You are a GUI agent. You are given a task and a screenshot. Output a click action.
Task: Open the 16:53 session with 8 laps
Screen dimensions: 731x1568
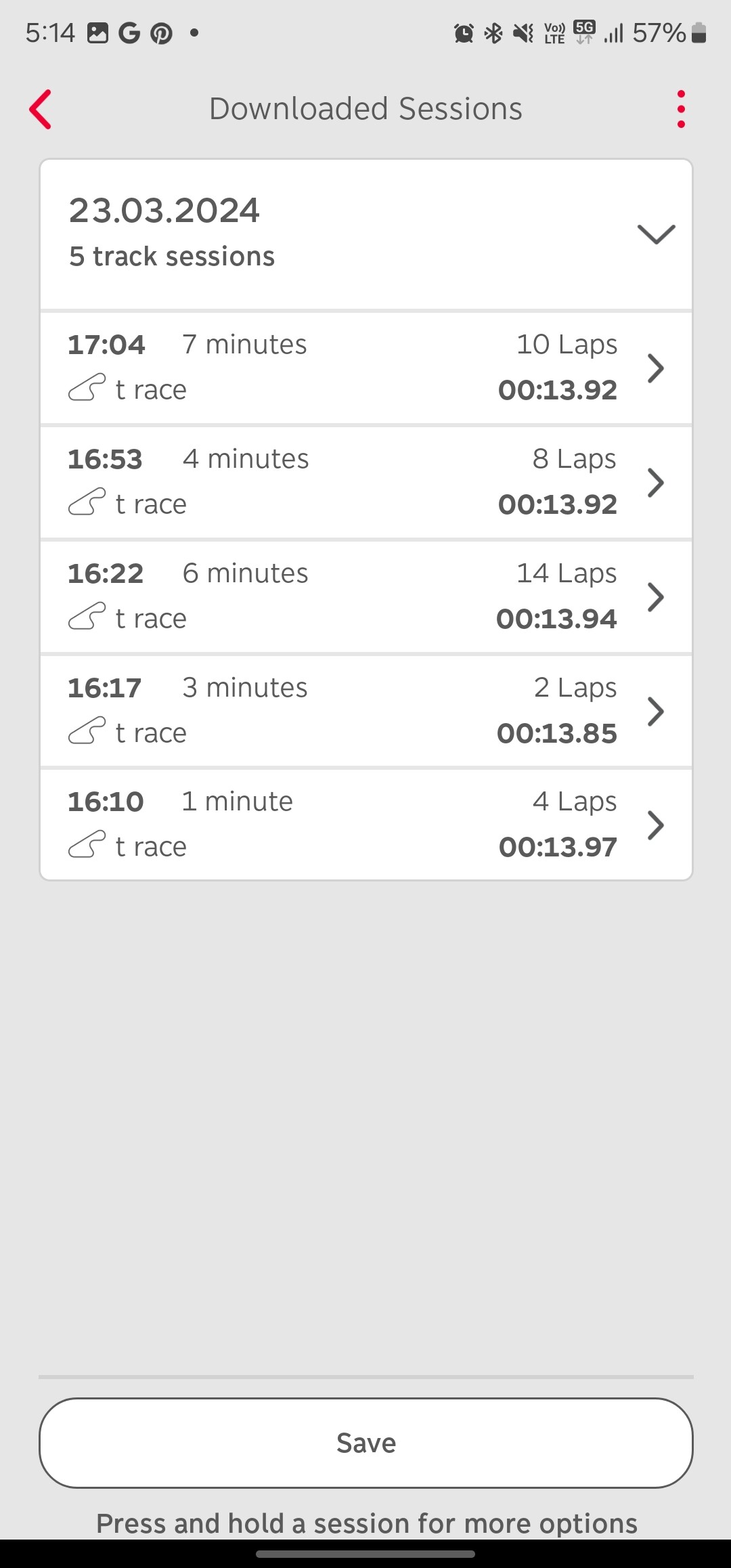point(366,483)
